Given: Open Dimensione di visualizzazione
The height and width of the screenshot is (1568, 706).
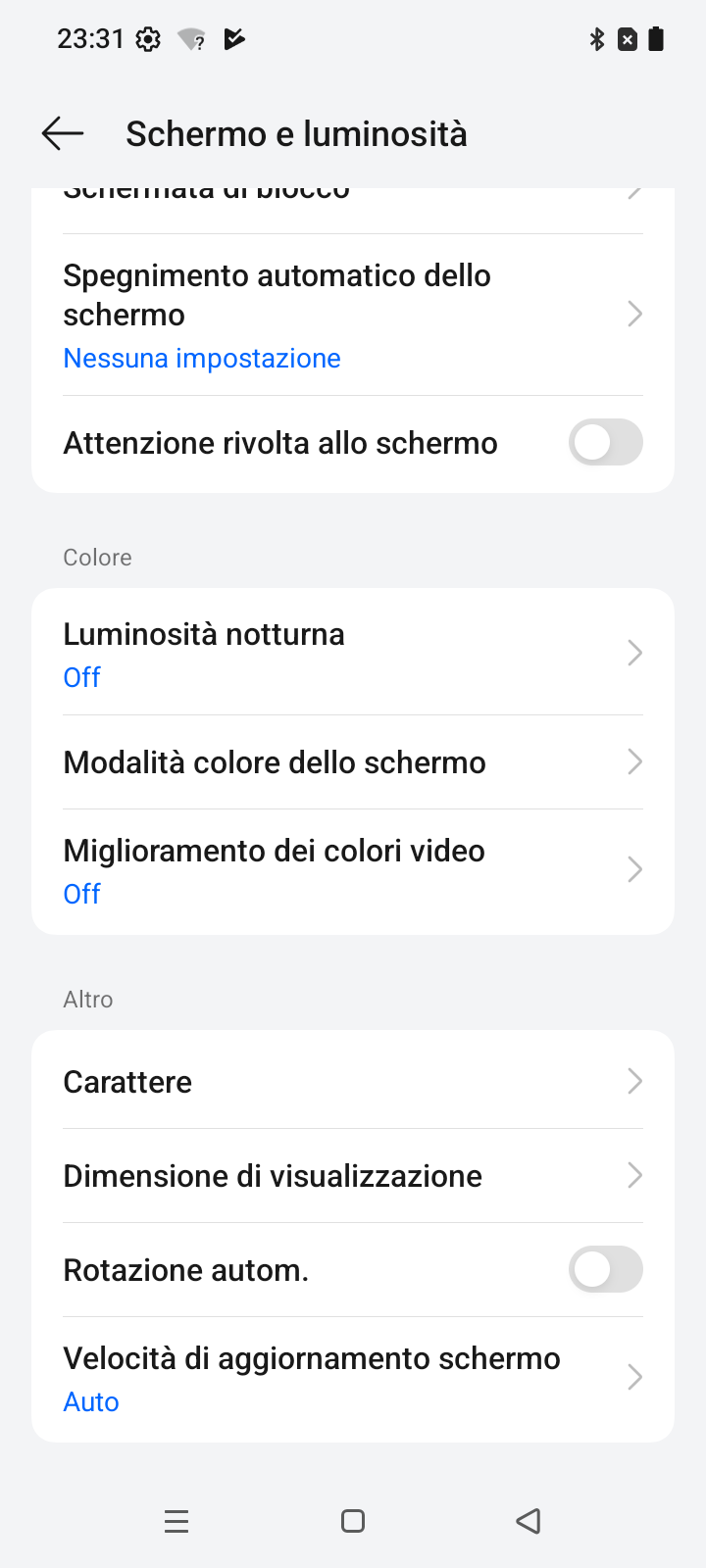Looking at the screenshot, I should (353, 1175).
